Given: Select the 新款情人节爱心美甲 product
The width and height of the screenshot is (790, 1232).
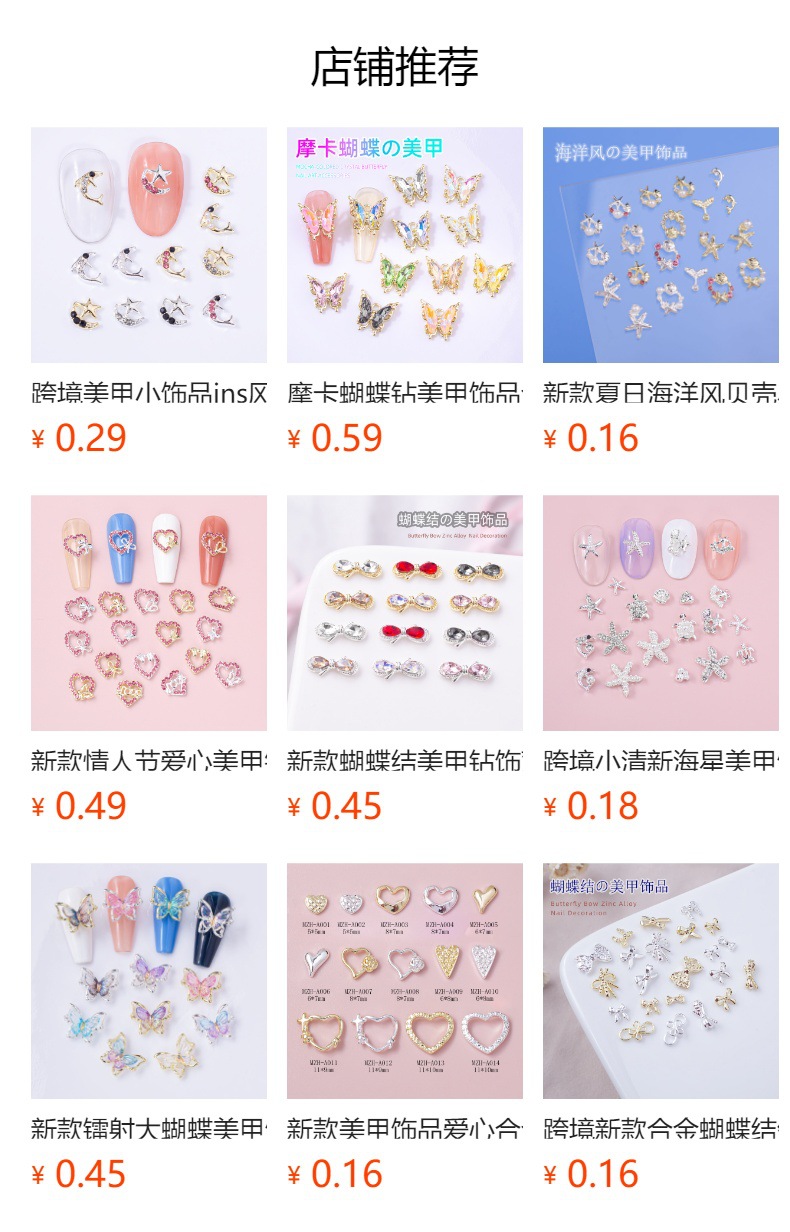Looking at the screenshot, I should point(149,613).
